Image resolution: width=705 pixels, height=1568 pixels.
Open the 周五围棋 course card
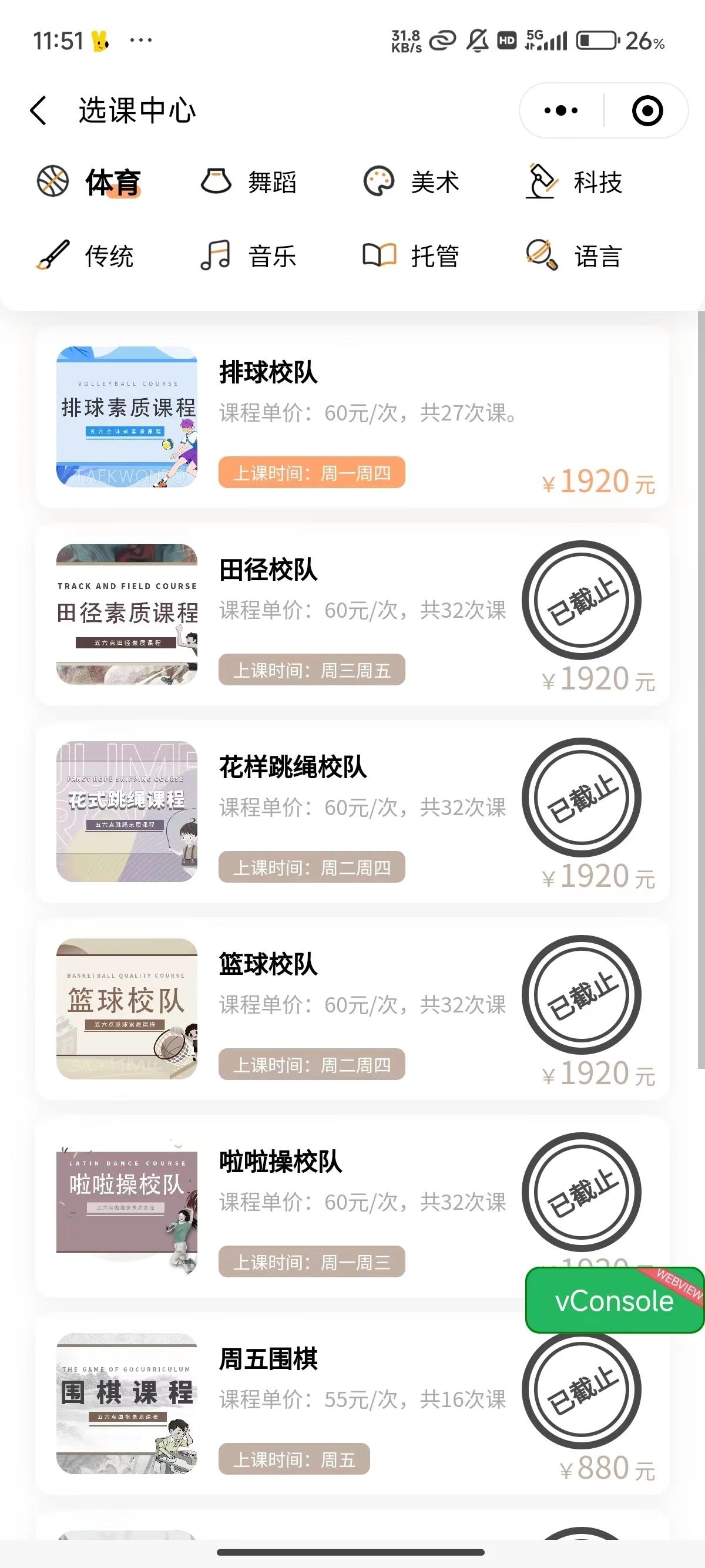352,1404
